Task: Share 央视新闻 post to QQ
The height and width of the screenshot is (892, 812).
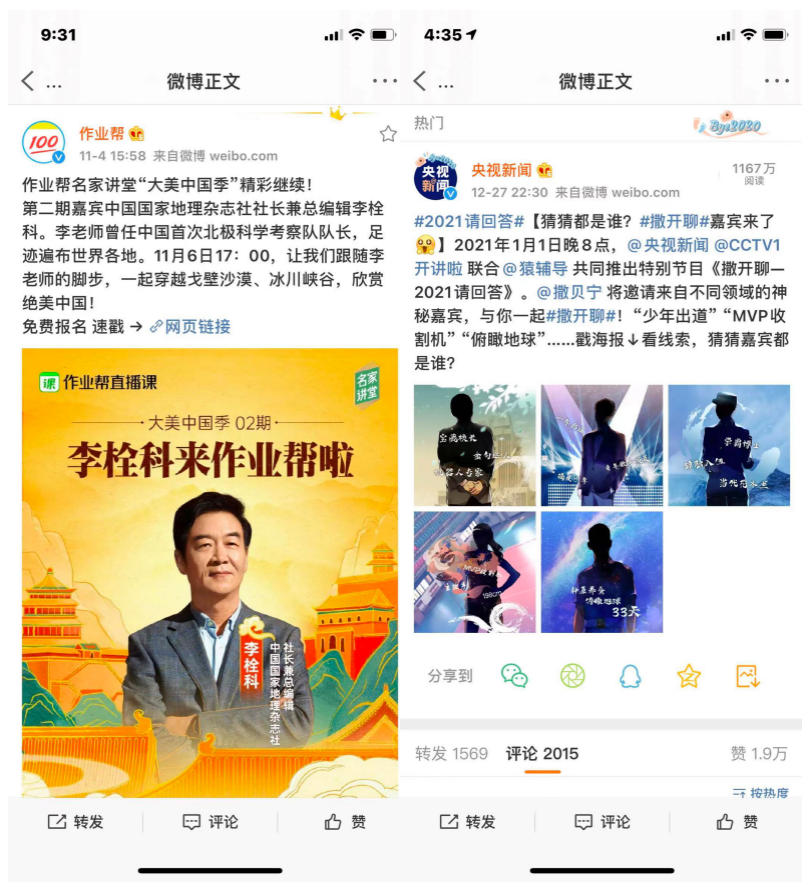Action: 629,676
